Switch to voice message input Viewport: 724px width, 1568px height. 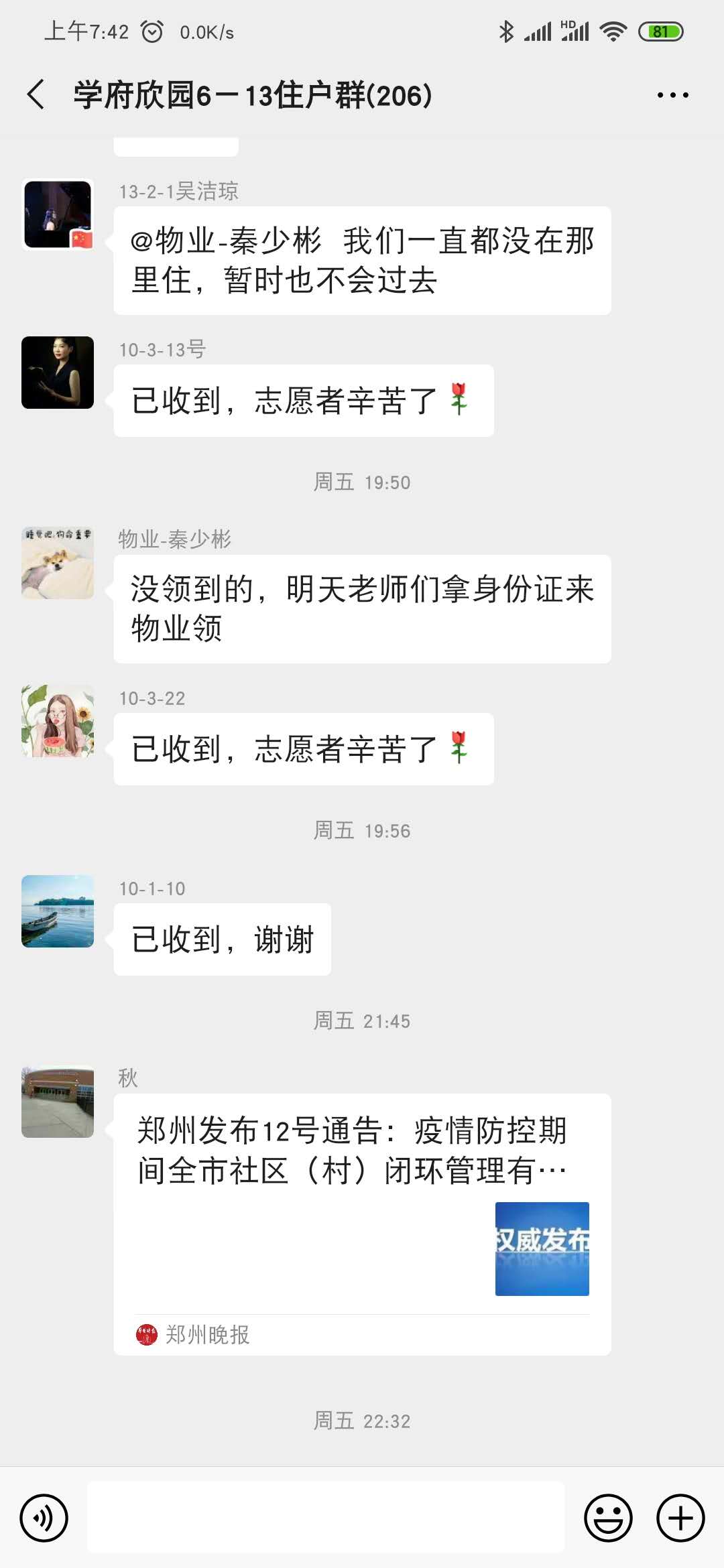click(44, 1518)
